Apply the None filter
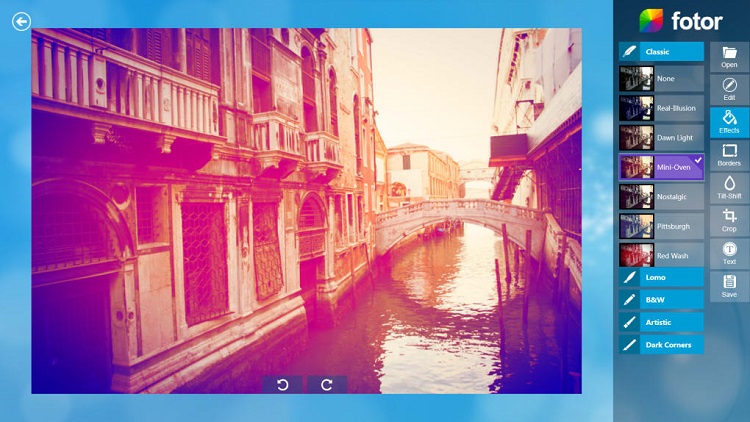Image resolution: width=750 pixels, height=422 pixels. [661, 79]
